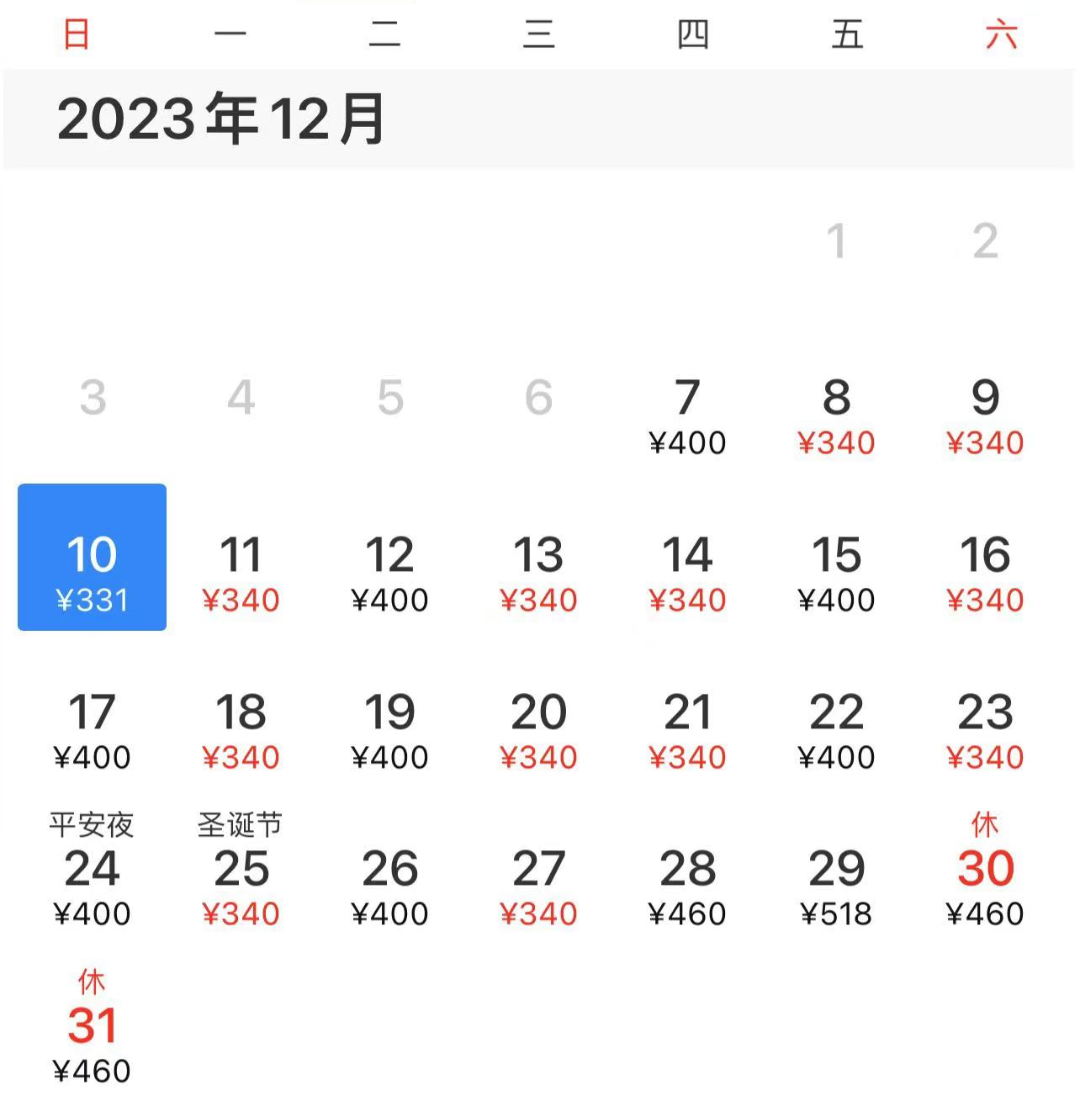Pick December 14 on the calendar
The width and height of the screenshot is (1080, 1106).
(687, 573)
